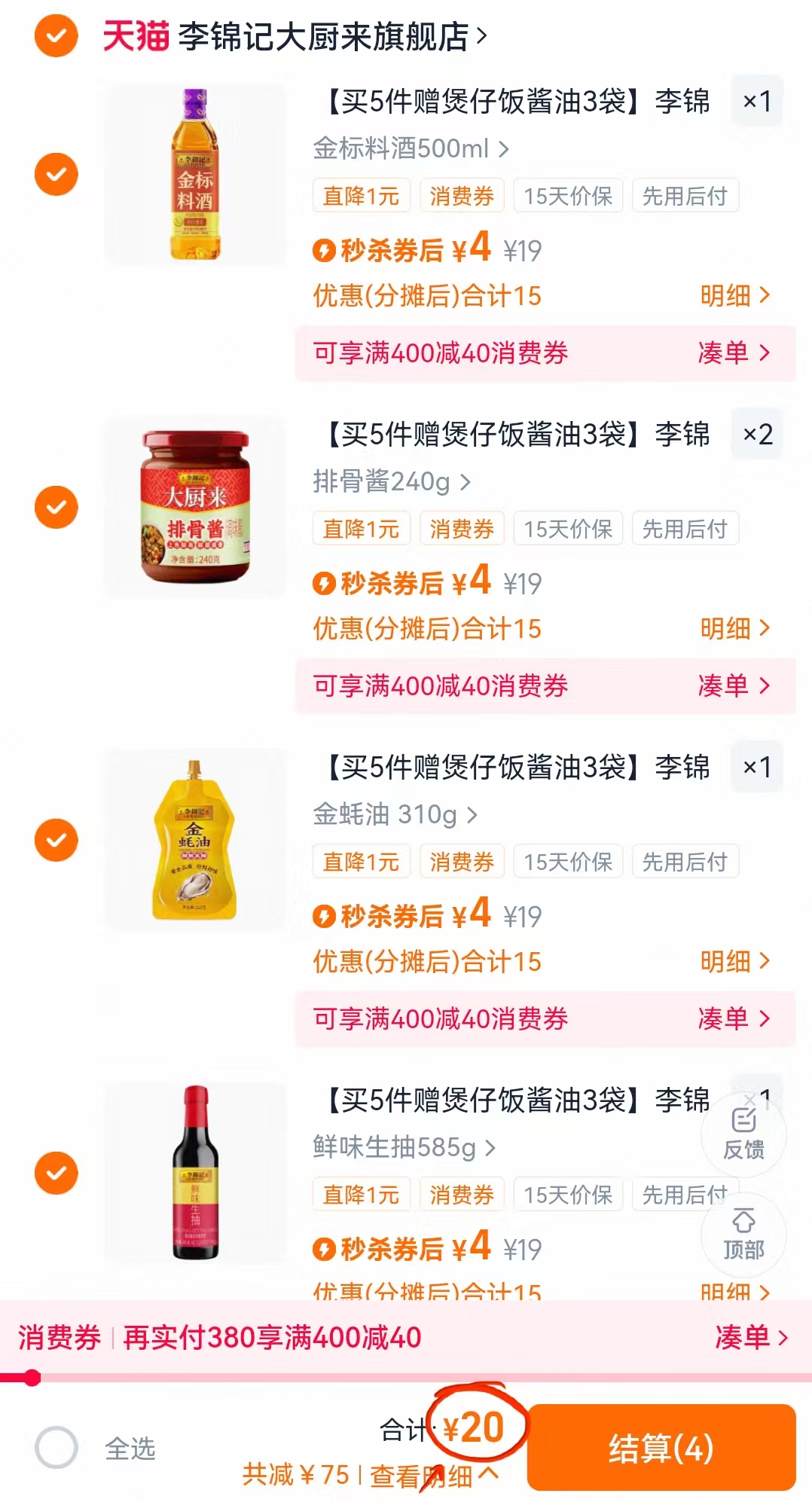This screenshot has height=1502, width=812.
Task: Click the 消费券 tag on 排骨酱
Action: [x=462, y=529]
